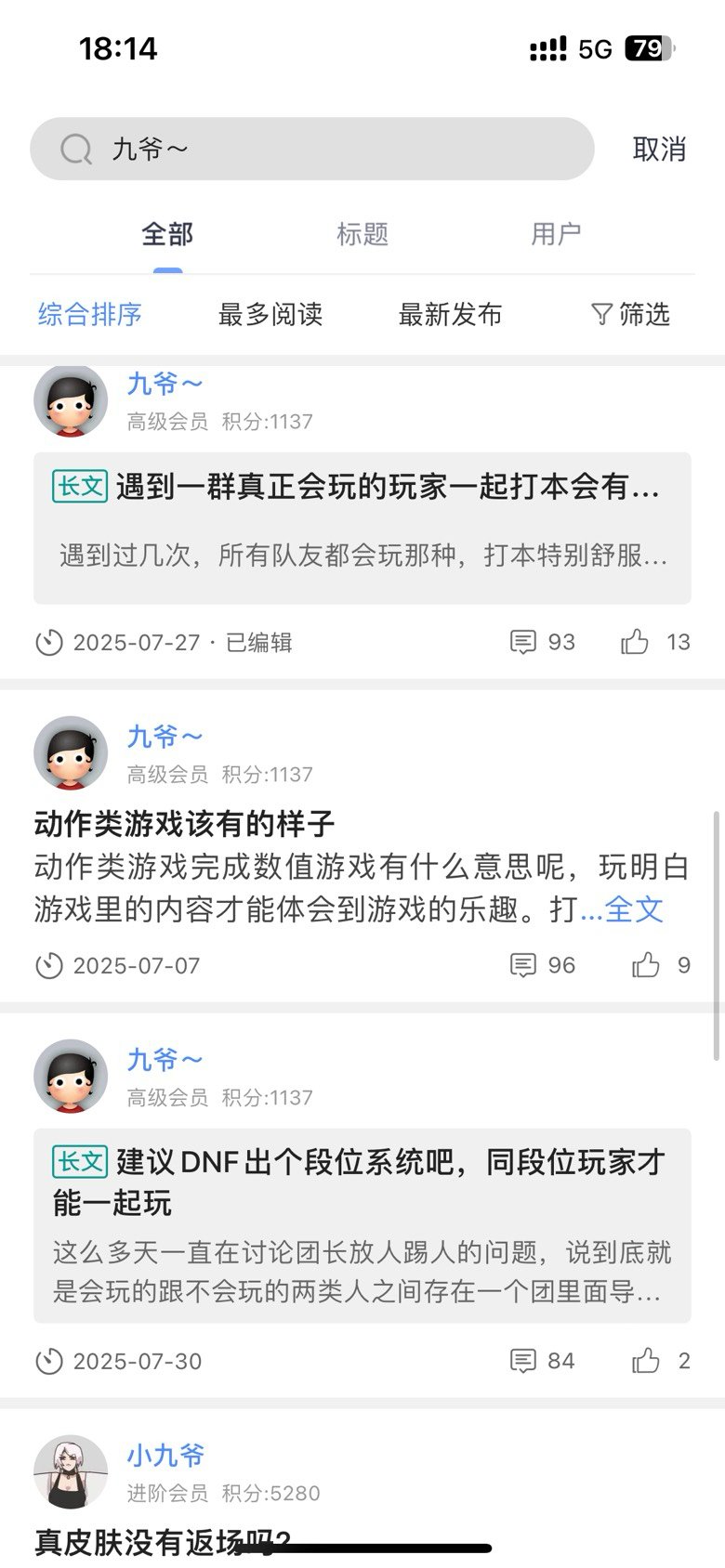The image size is (725, 1568).
Task: Sort results by 最新发布
Action: pyautogui.click(x=451, y=314)
